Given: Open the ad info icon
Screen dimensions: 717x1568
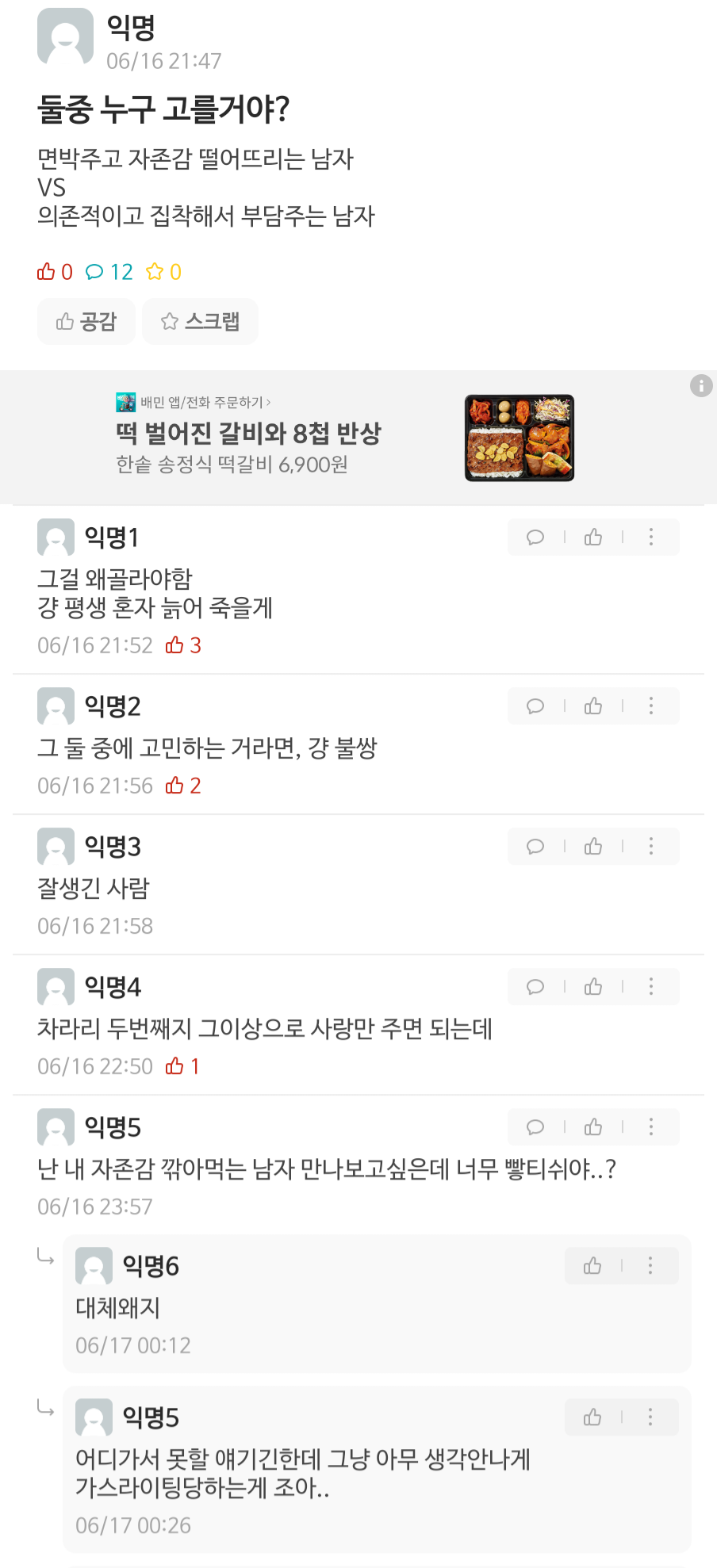Looking at the screenshot, I should 701,386.
